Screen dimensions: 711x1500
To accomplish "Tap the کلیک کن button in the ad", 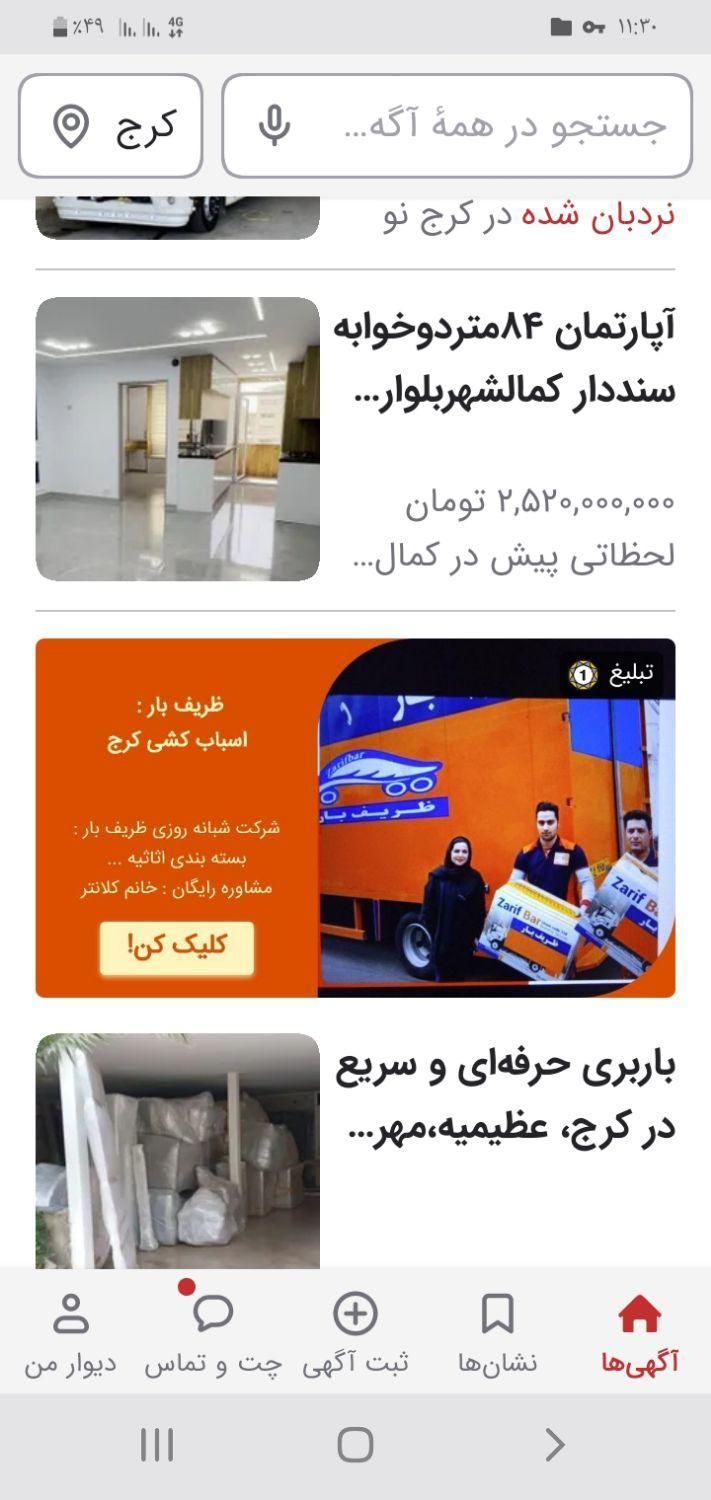I will [177, 948].
